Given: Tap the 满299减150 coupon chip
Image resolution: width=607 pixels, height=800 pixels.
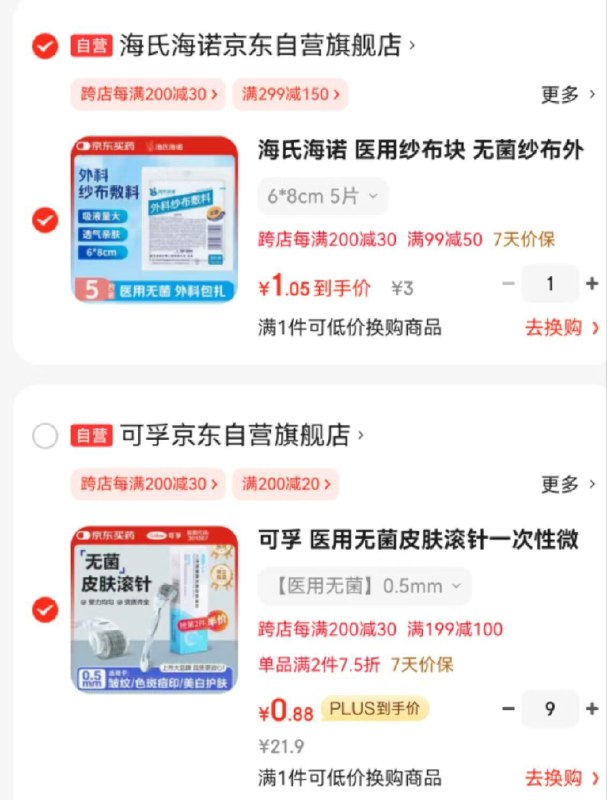Looking at the screenshot, I should 291,94.
